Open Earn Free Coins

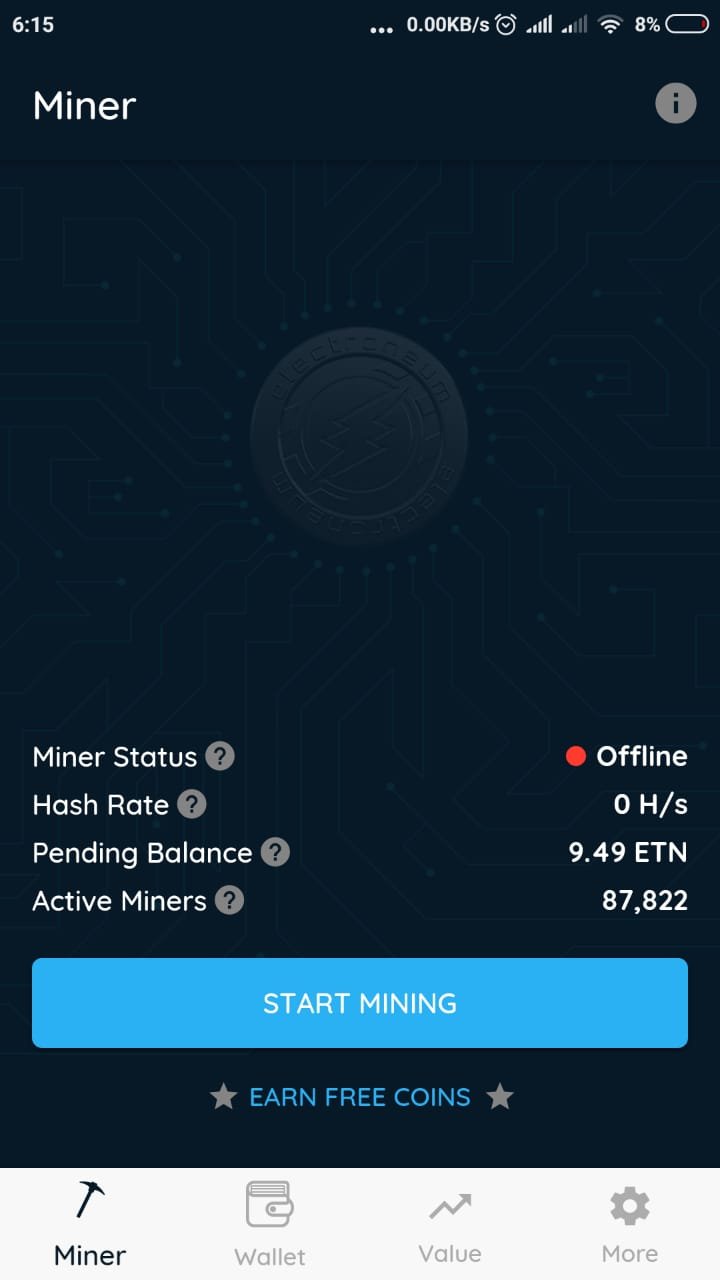[360, 1097]
